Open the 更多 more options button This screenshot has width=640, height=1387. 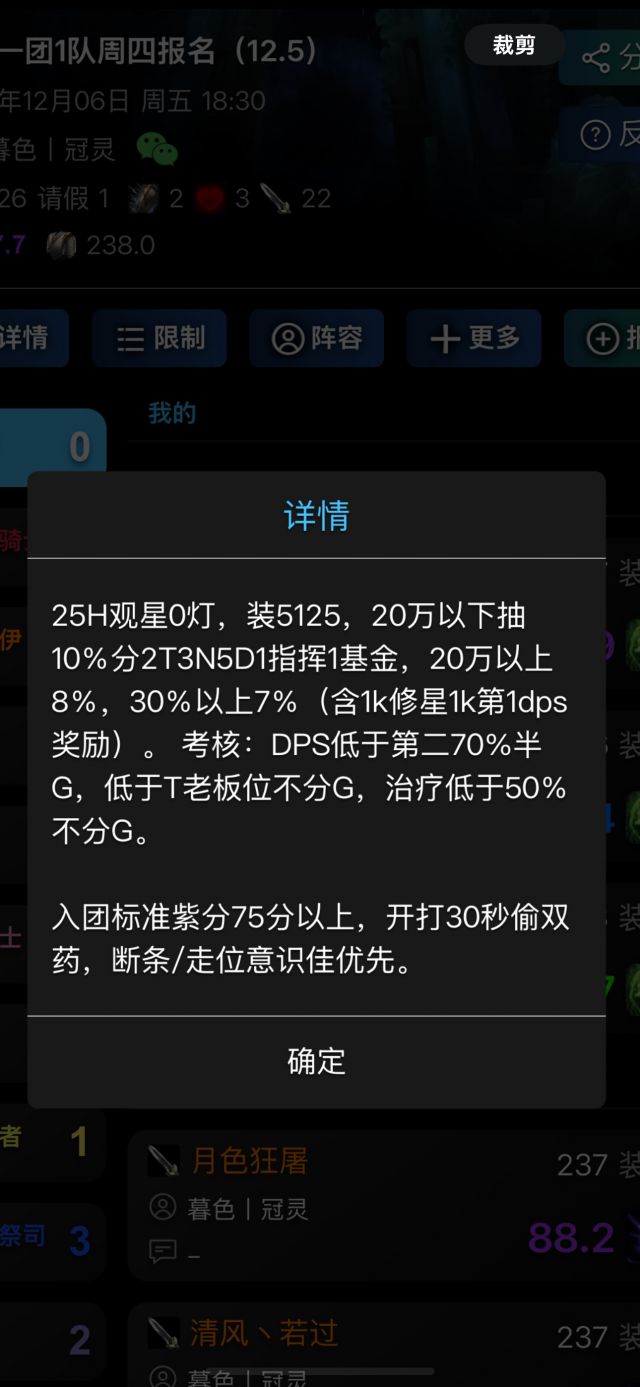474,338
